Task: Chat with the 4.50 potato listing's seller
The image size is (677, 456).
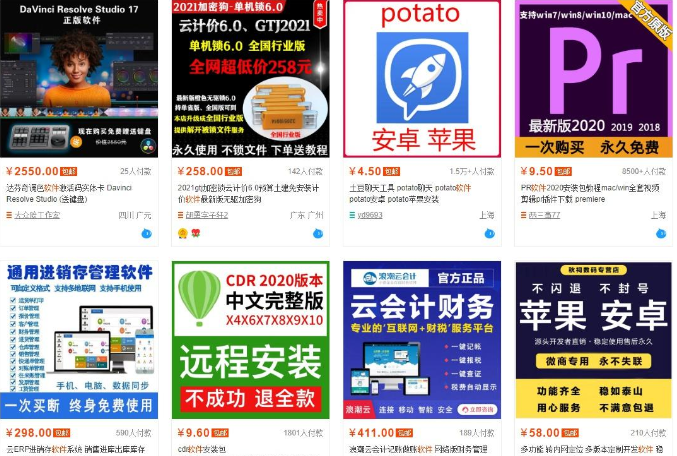Action: [x=488, y=234]
